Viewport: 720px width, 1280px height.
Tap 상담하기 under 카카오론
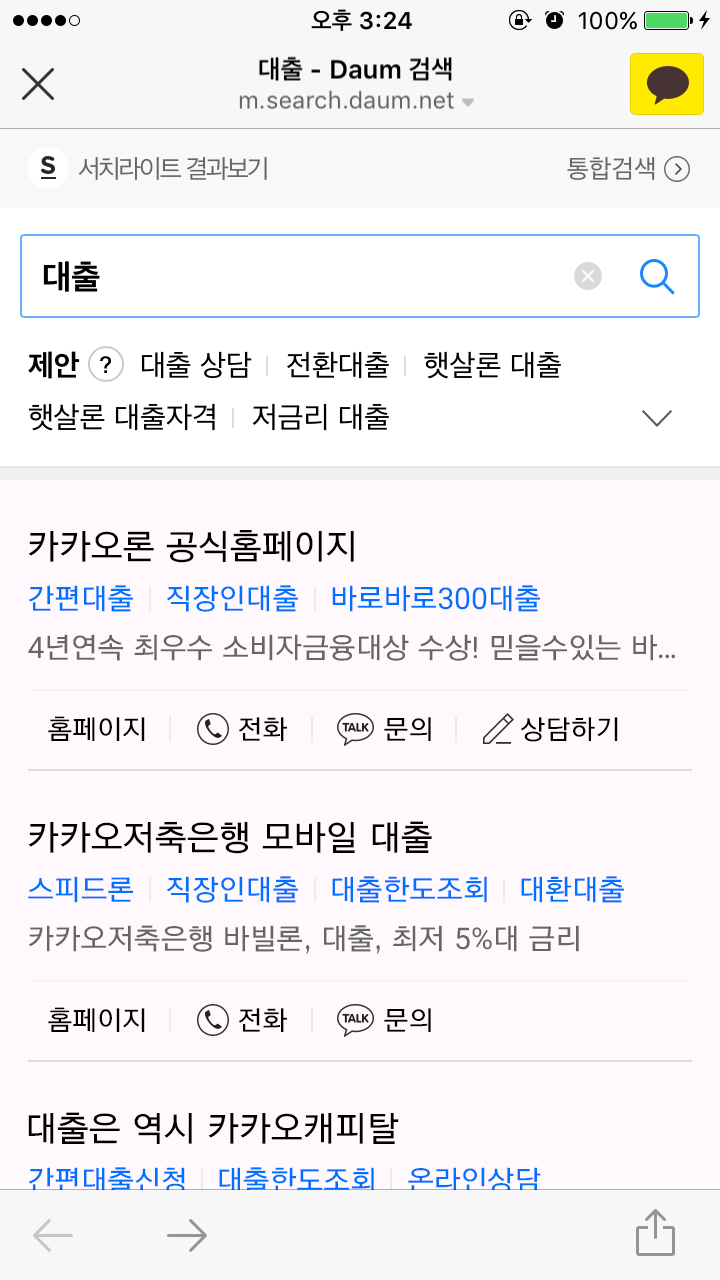[x=551, y=729]
